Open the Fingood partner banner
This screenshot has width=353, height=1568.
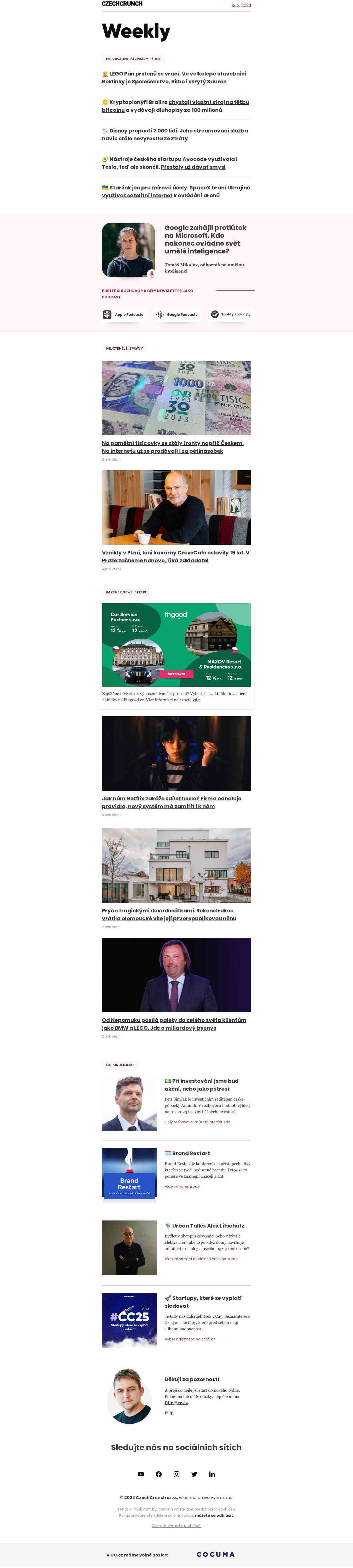point(176,645)
